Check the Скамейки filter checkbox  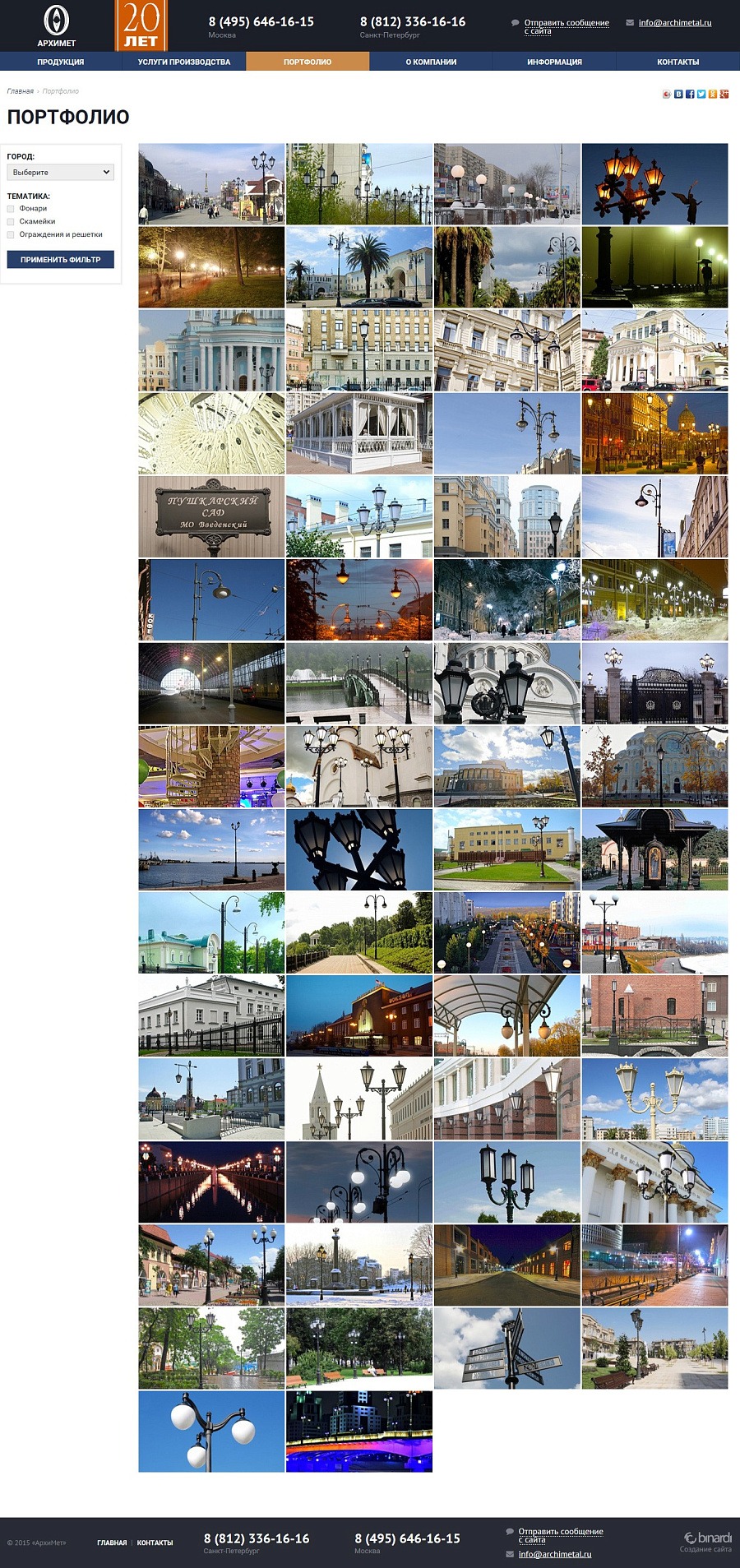(11, 222)
